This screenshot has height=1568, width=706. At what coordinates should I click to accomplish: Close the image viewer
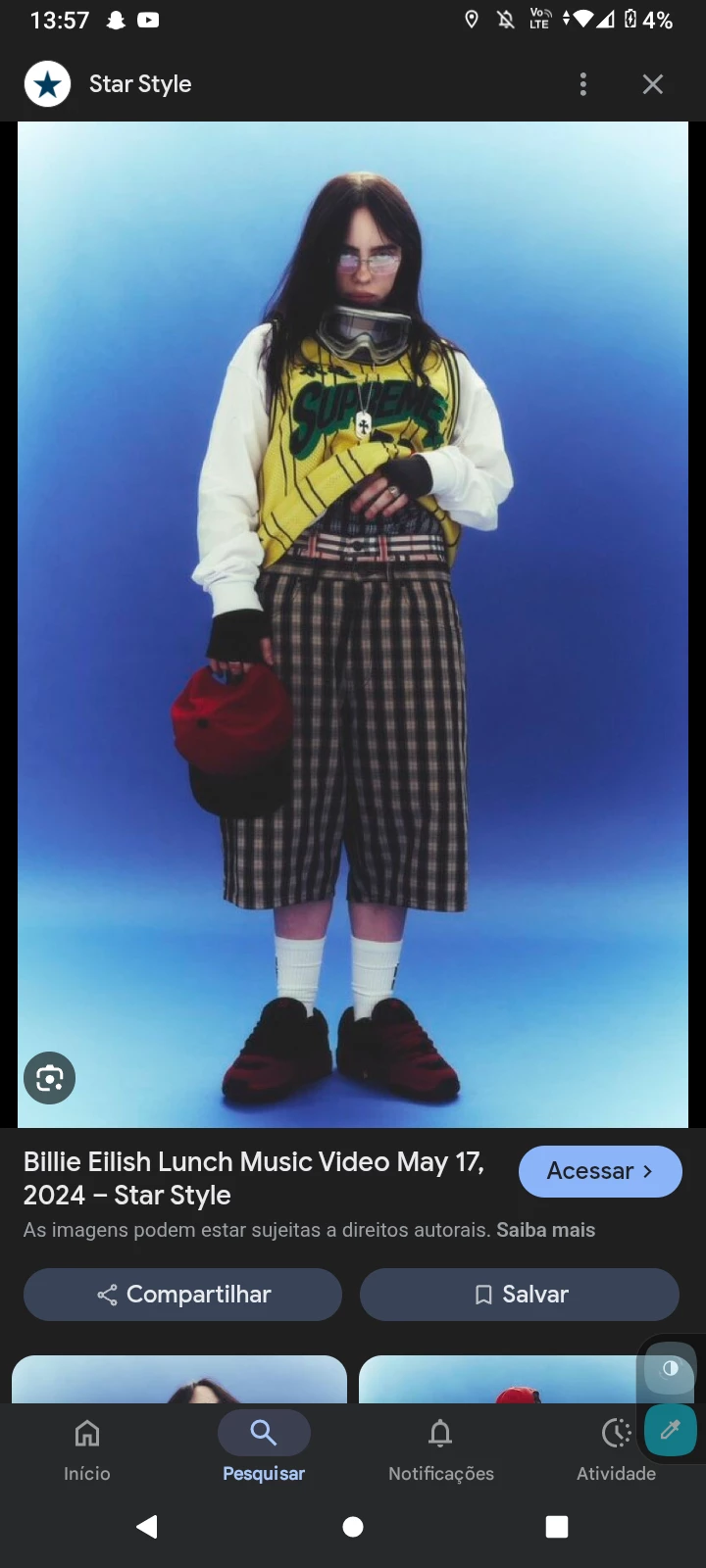(653, 84)
